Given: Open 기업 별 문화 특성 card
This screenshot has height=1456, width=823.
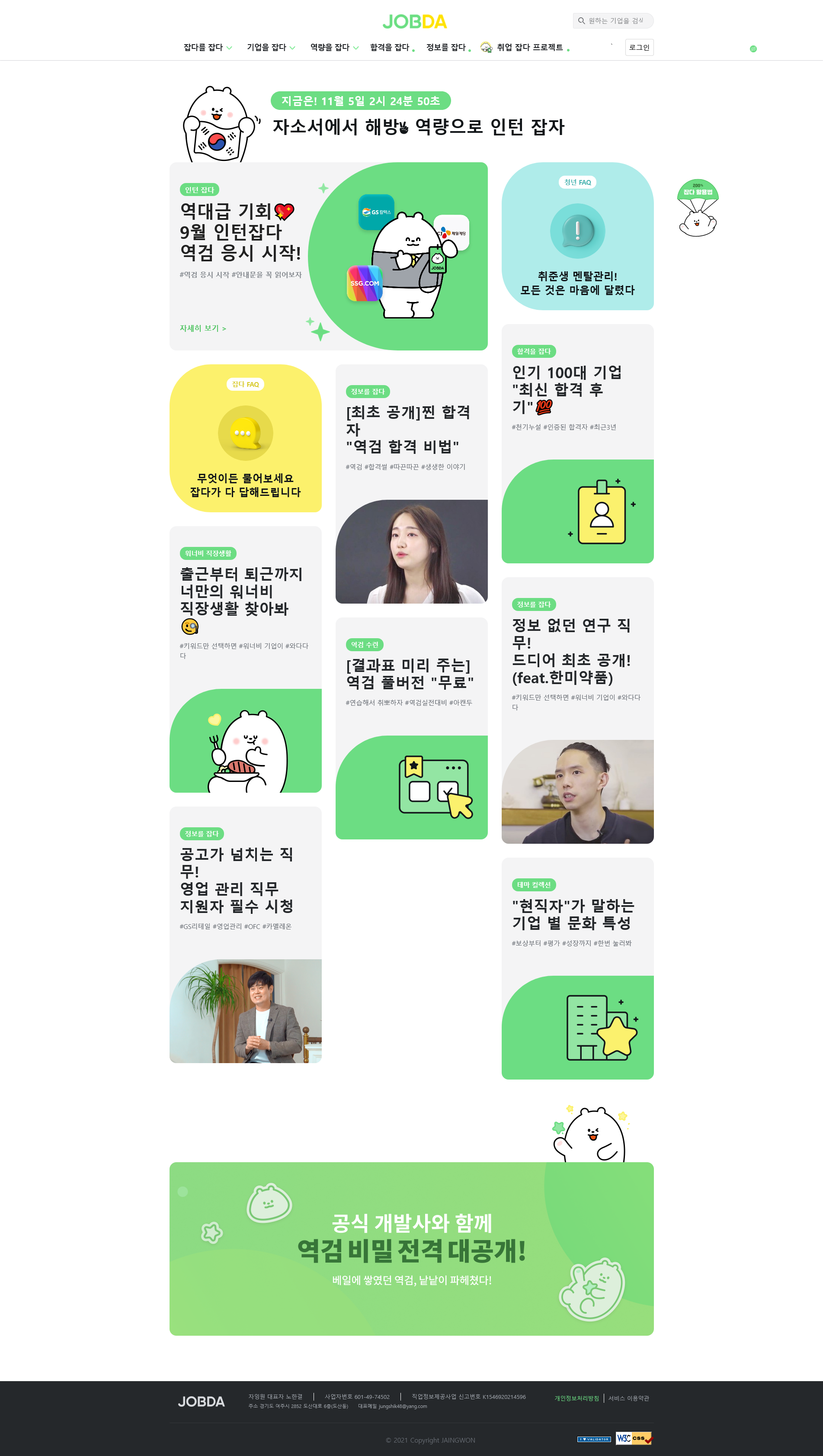Looking at the screenshot, I should 577,968.
